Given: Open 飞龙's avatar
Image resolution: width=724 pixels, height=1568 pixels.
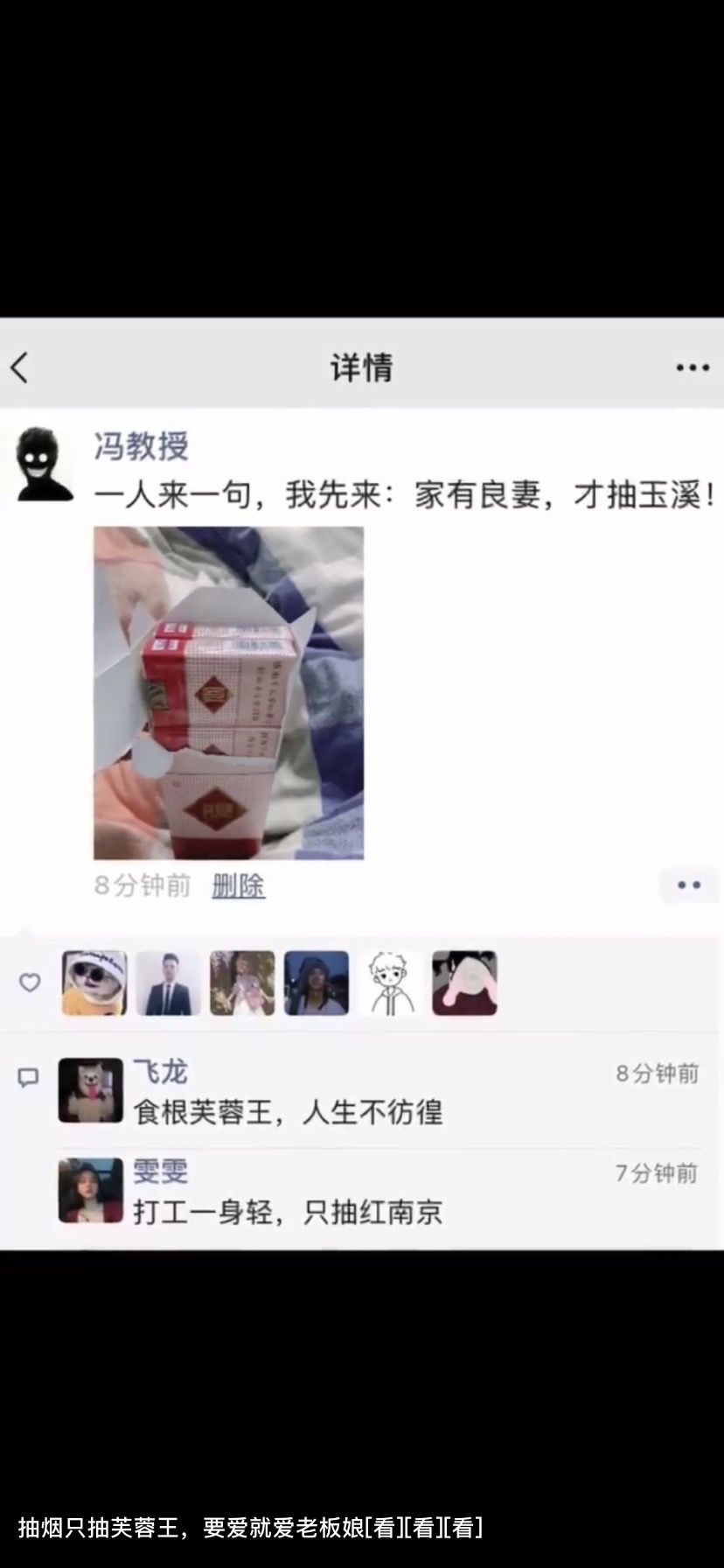Looking at the screenshot, I should (x=91, y=1090).
